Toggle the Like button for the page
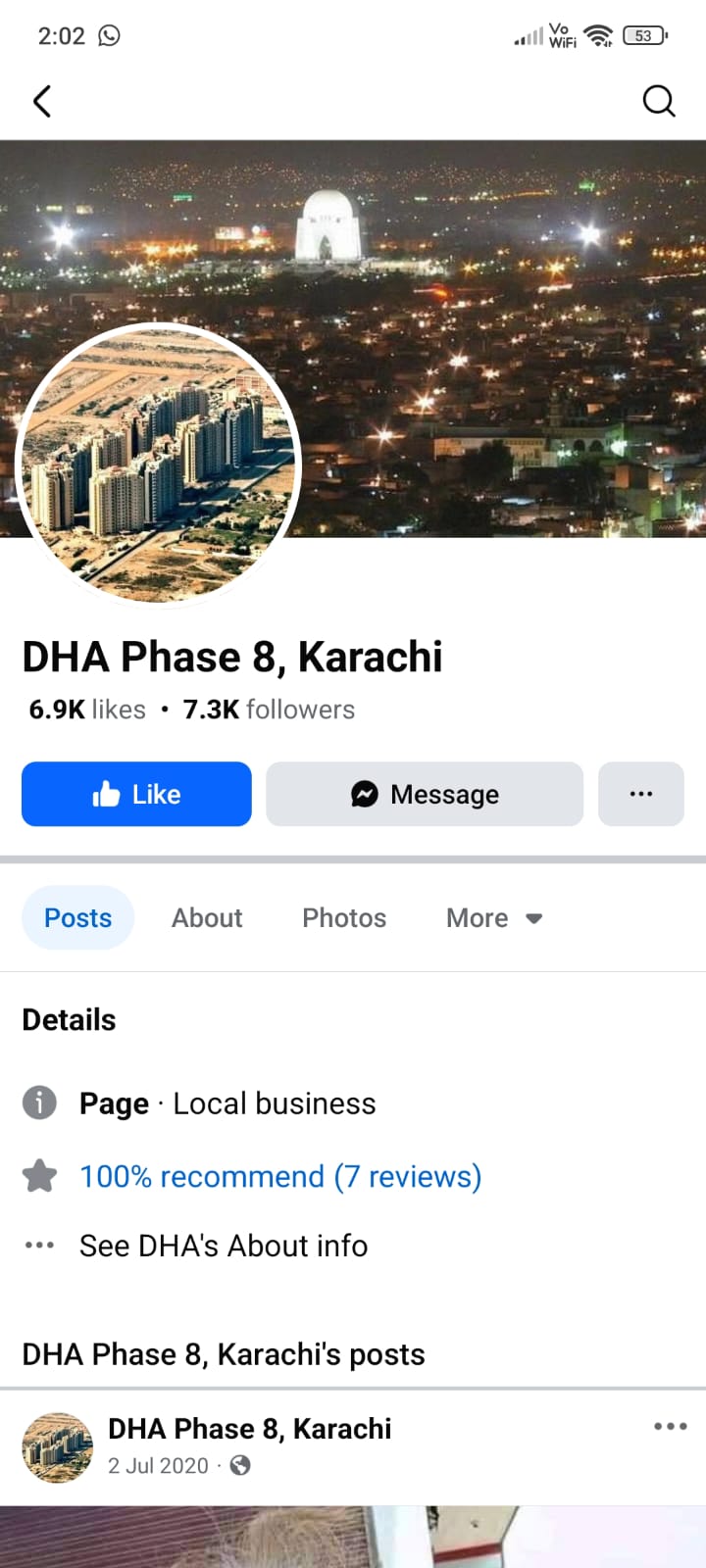Image resolution: width=706 pixels, height=1568 pixels. coord(135,794)
